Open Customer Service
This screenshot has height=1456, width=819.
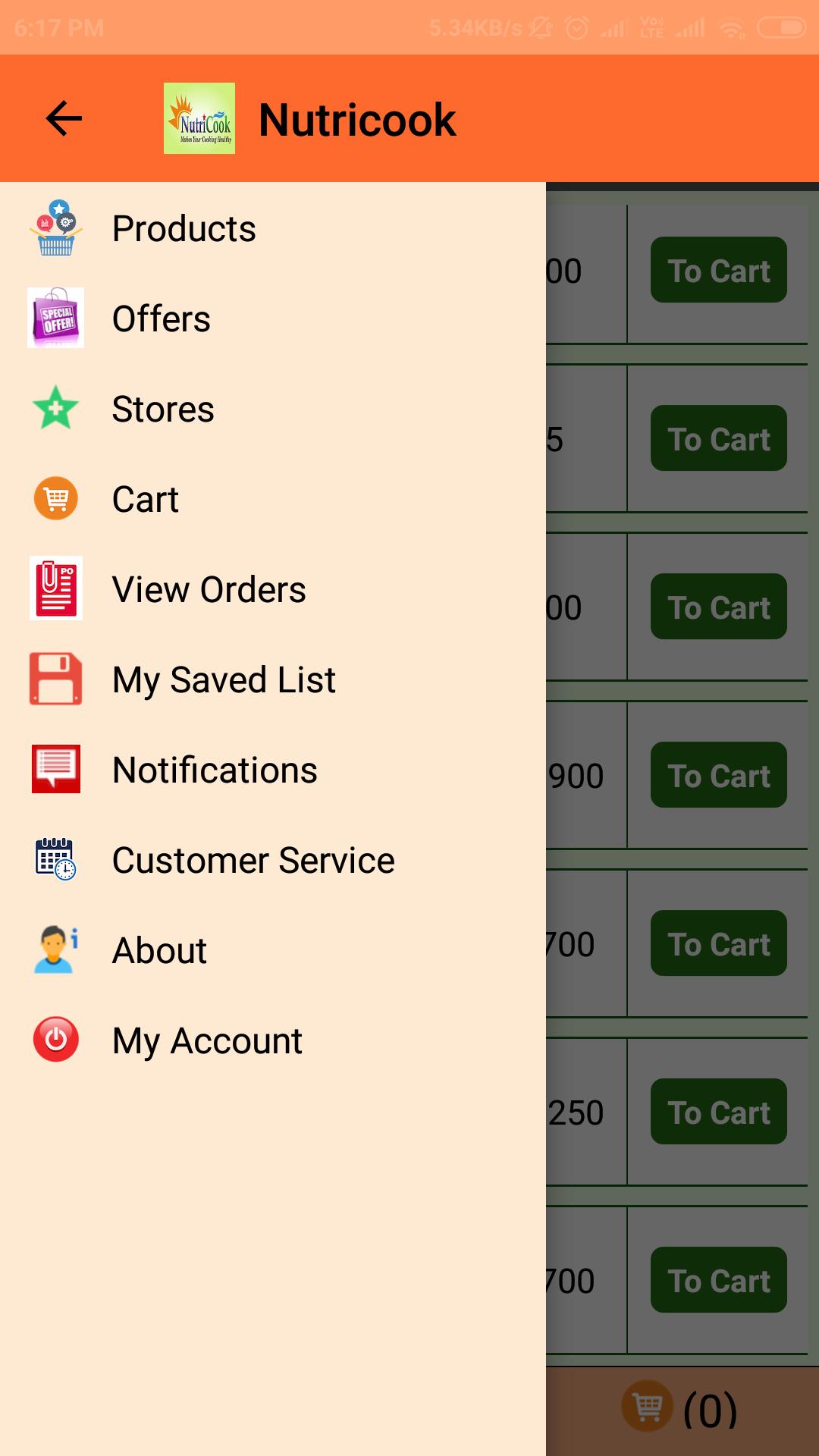(x=253, y=860)
